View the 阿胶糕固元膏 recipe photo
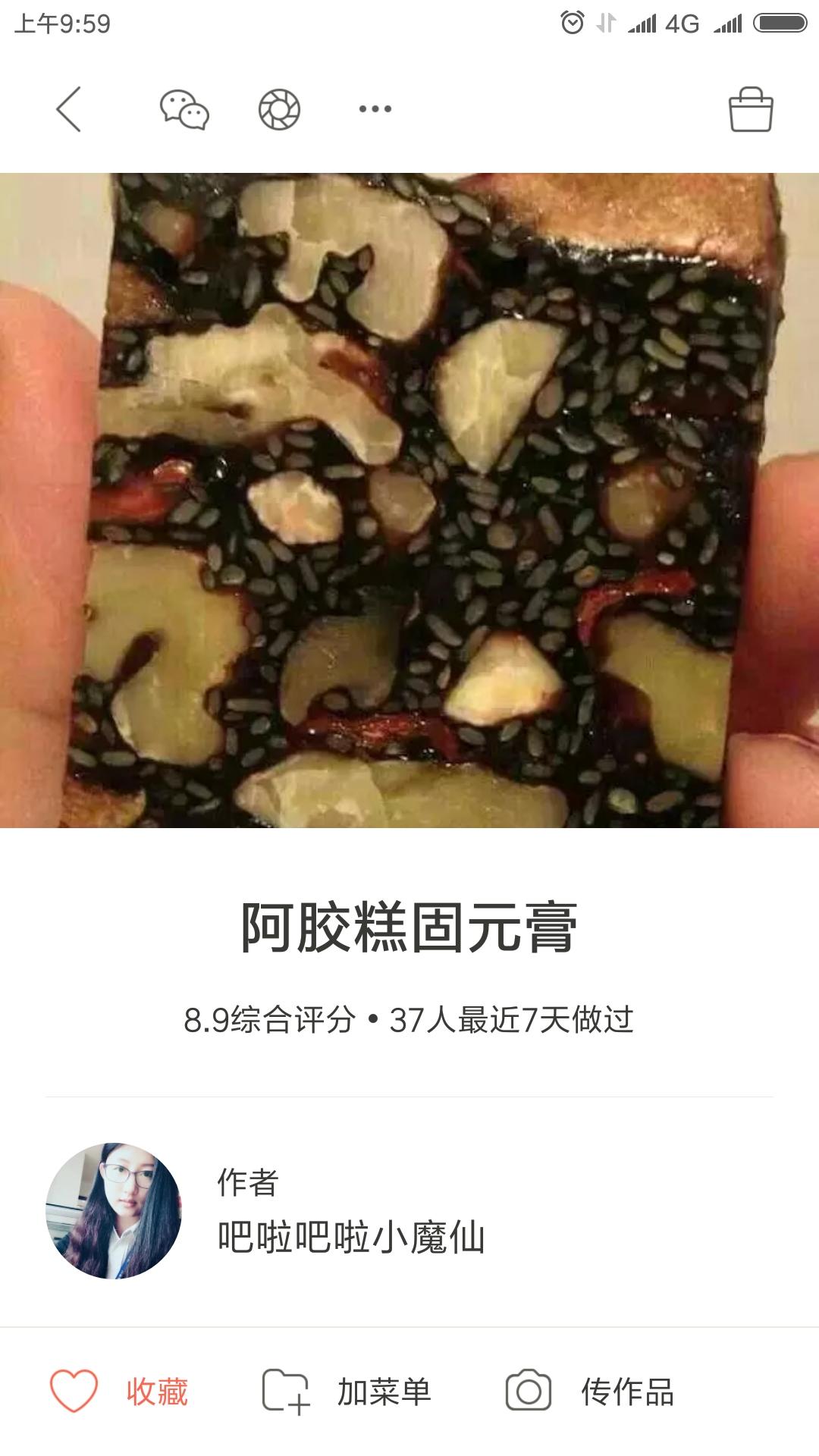The image size is (819, 1456). click(409, 500)
